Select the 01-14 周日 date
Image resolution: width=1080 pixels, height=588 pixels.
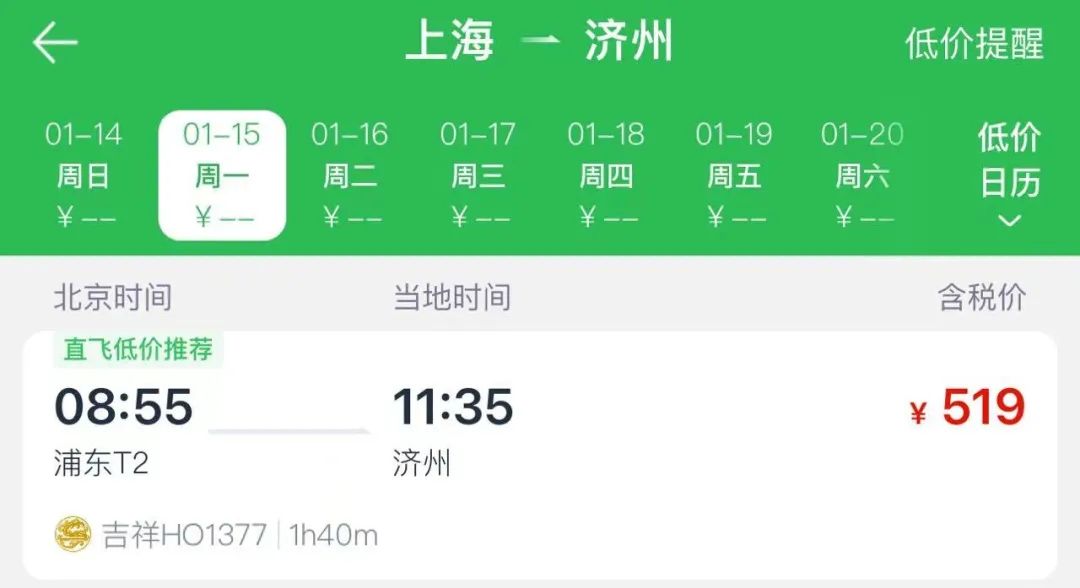[x=83, y=175]
